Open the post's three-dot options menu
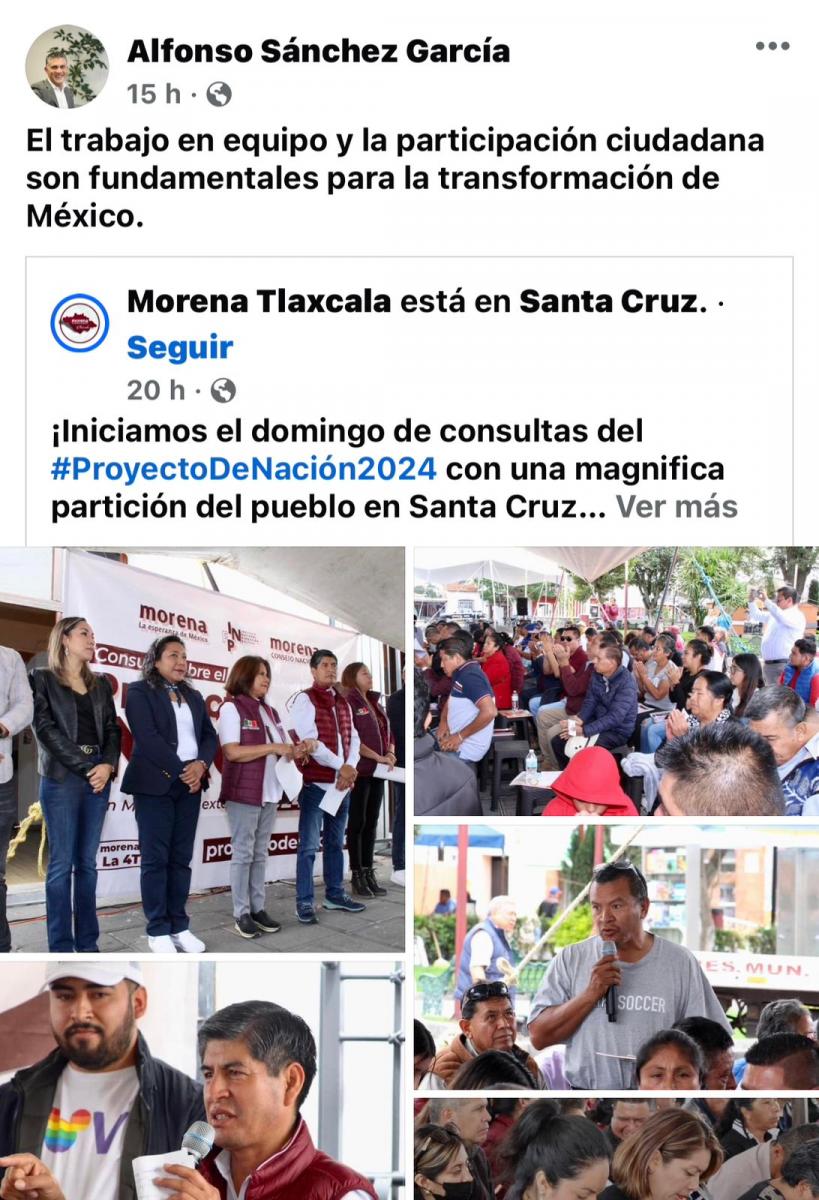This screenshot has height=1200, width=819. pos(772,47)
